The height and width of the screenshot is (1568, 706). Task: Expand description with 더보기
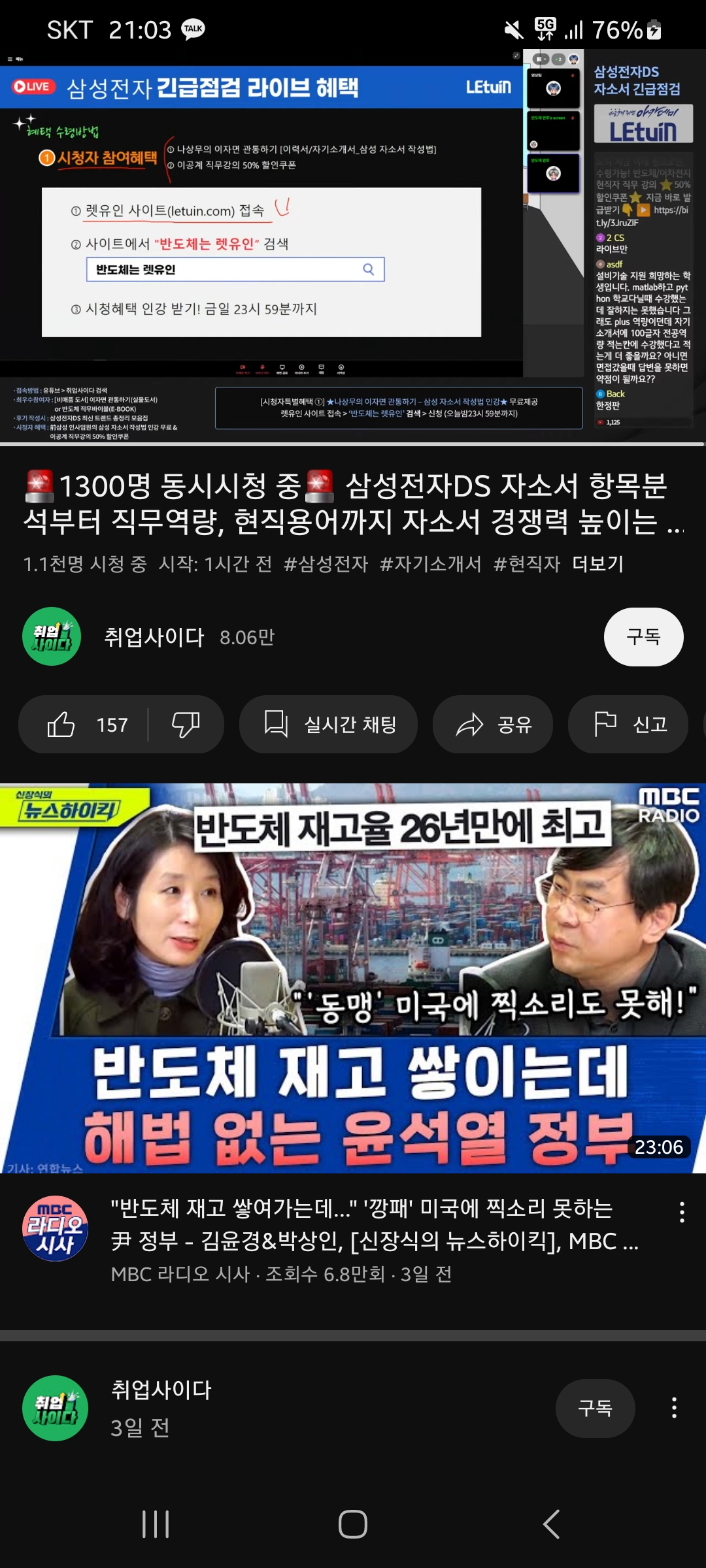click(x=597, y=563)
